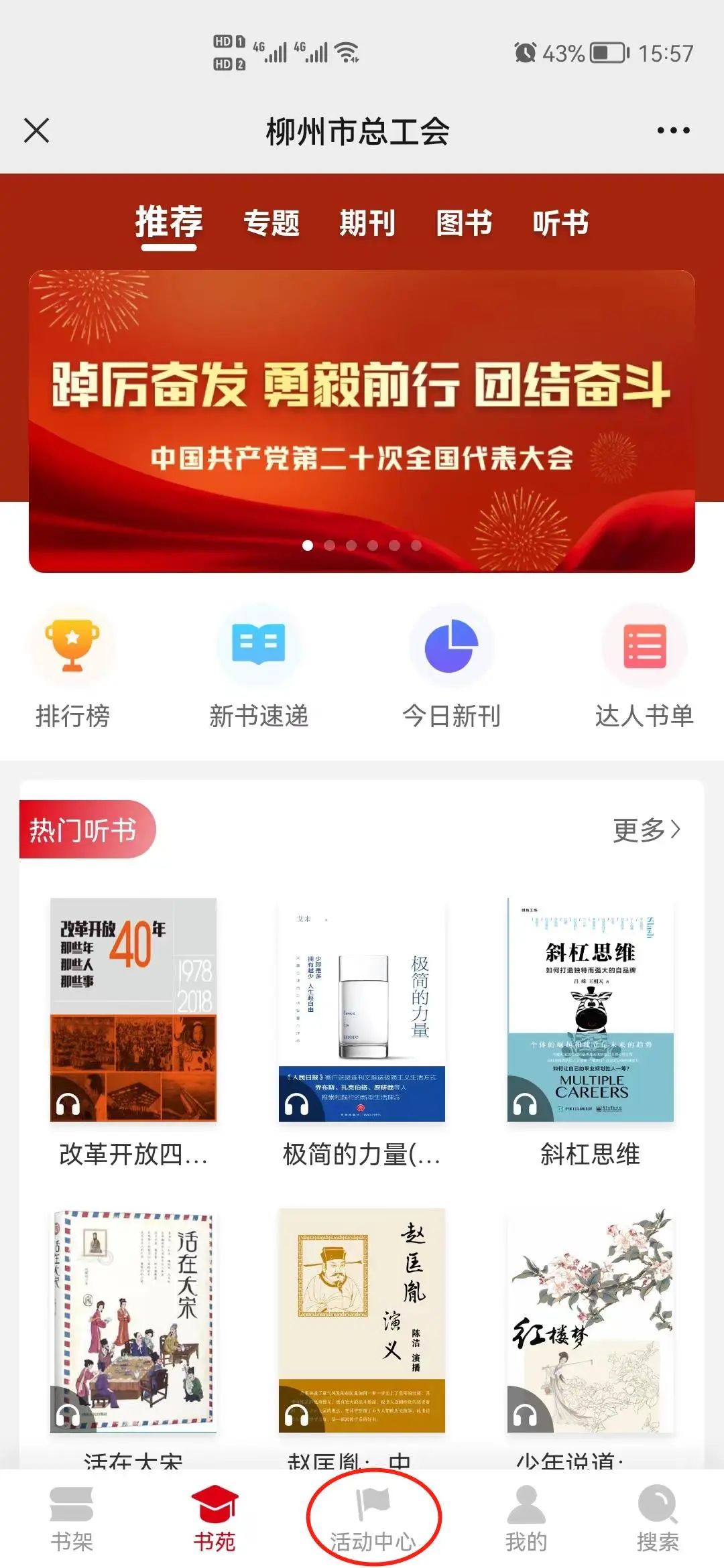Select the 图书 tab
Viewport: 724px width, 1568px height.
464,222
